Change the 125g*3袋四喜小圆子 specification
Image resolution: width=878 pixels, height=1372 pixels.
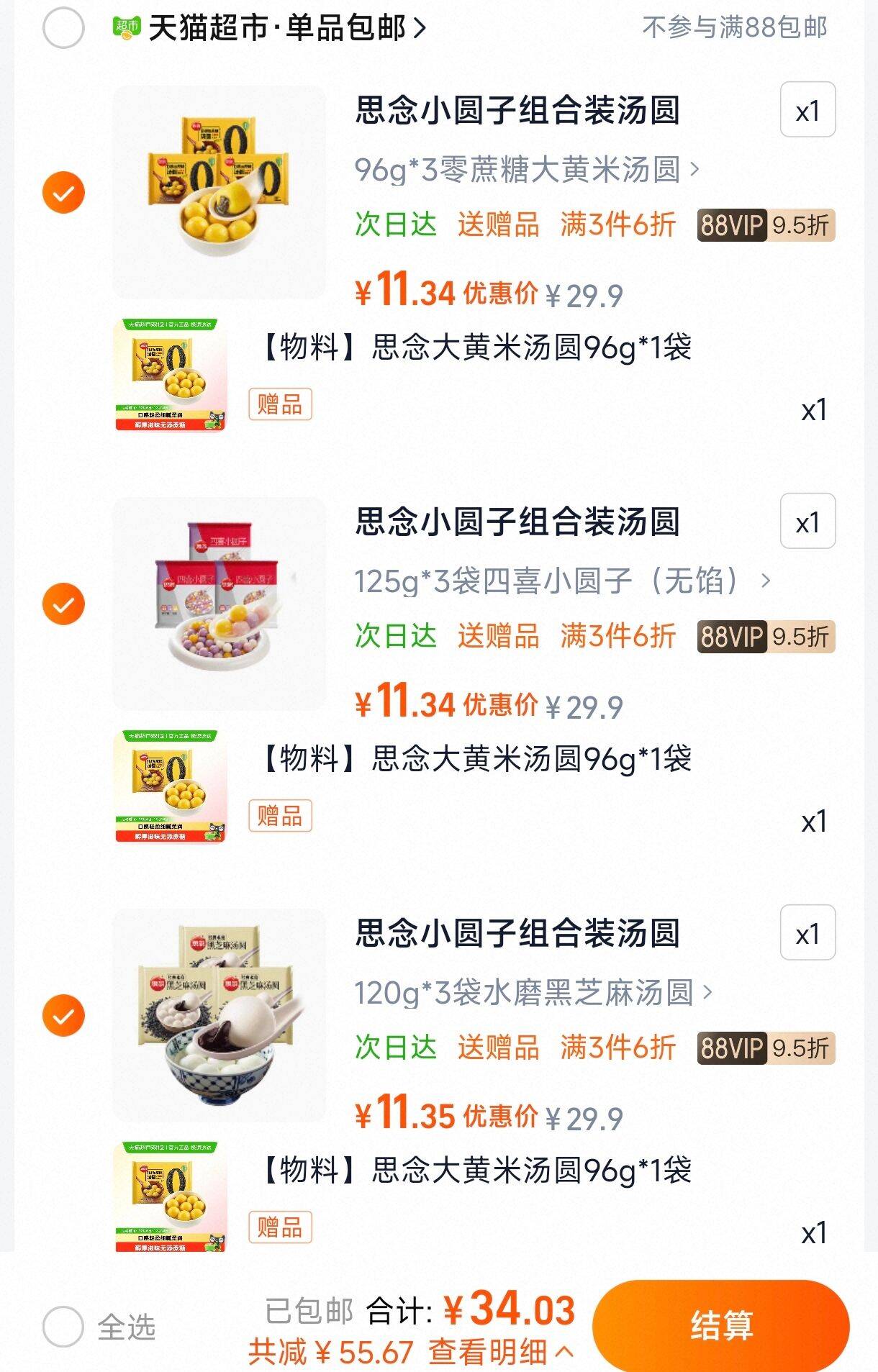[561, 581]
